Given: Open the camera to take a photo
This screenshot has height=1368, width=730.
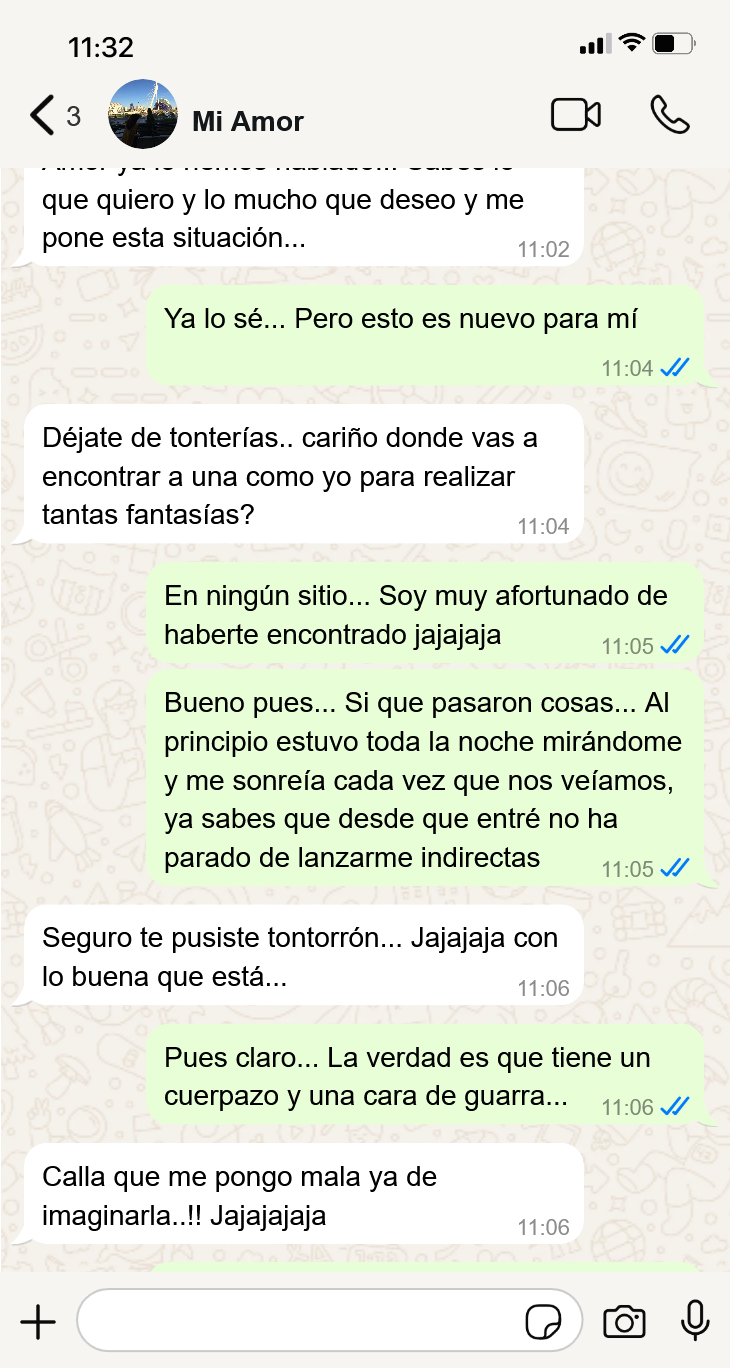Looking at the screenshot, I should point(624,1322).
